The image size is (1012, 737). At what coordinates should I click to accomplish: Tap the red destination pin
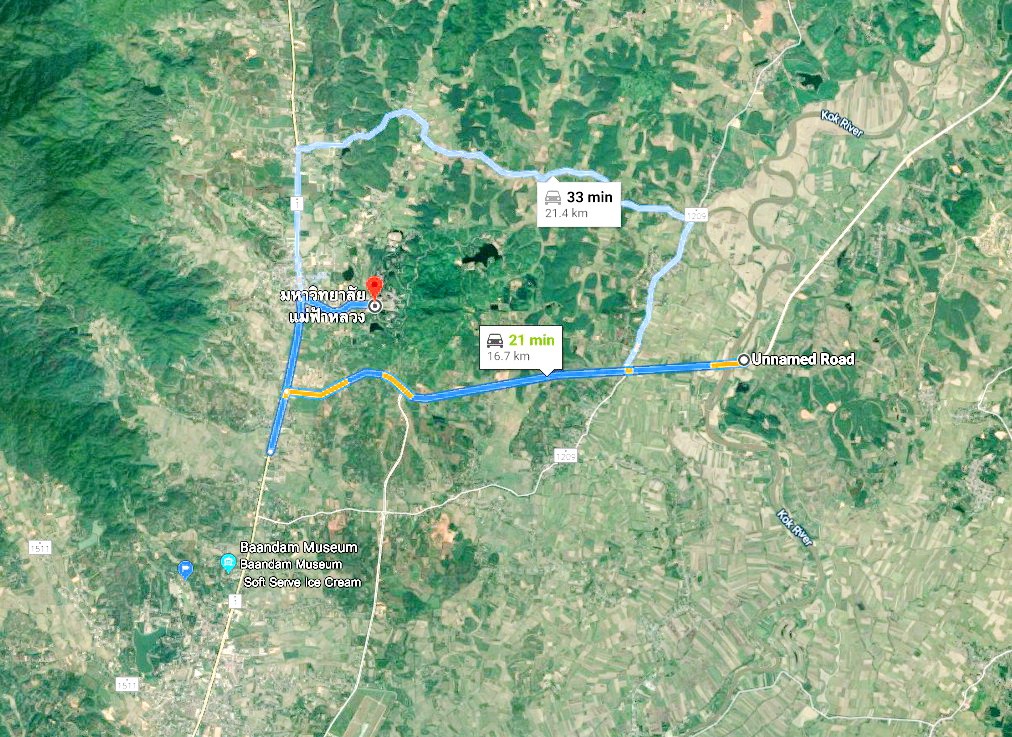tap(373, 287)
